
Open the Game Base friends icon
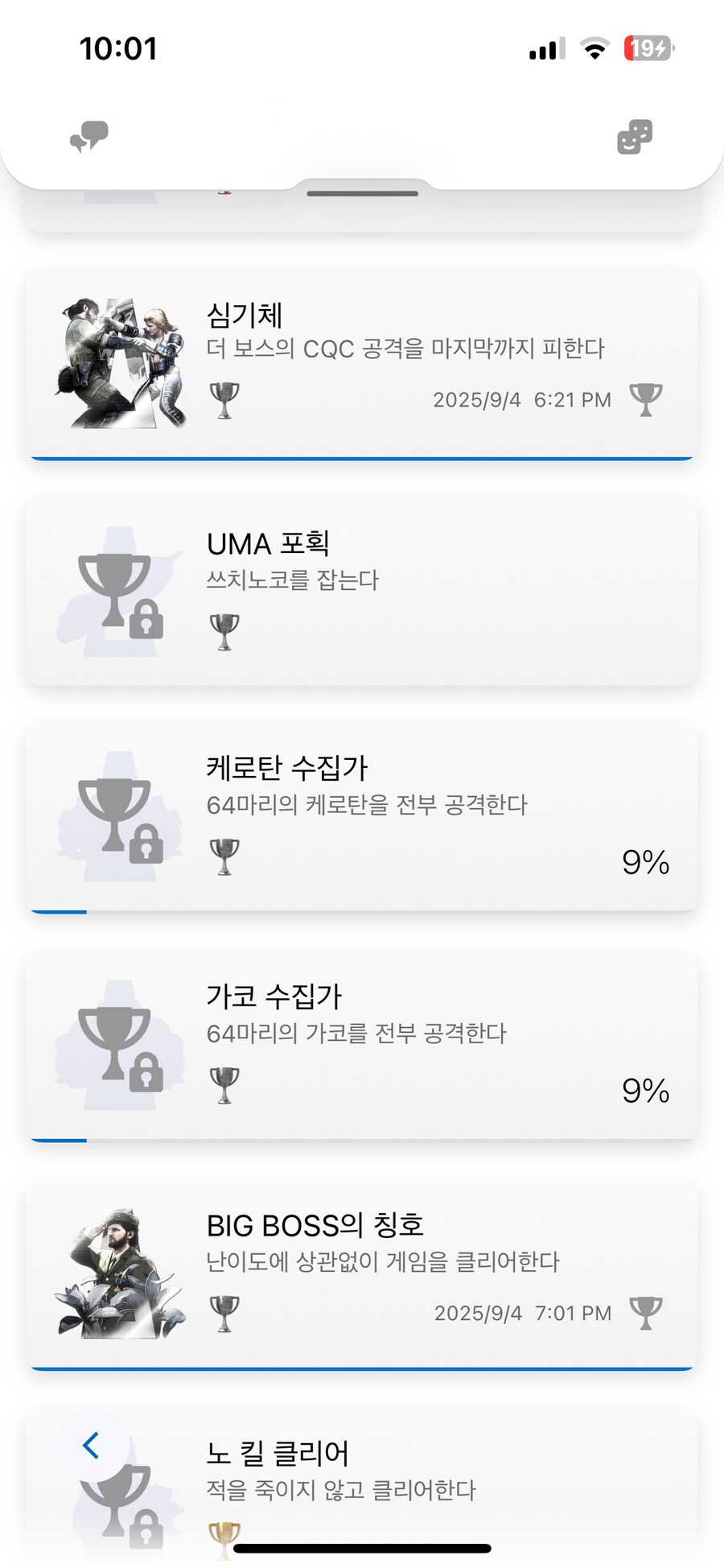[x=635, y=135]
